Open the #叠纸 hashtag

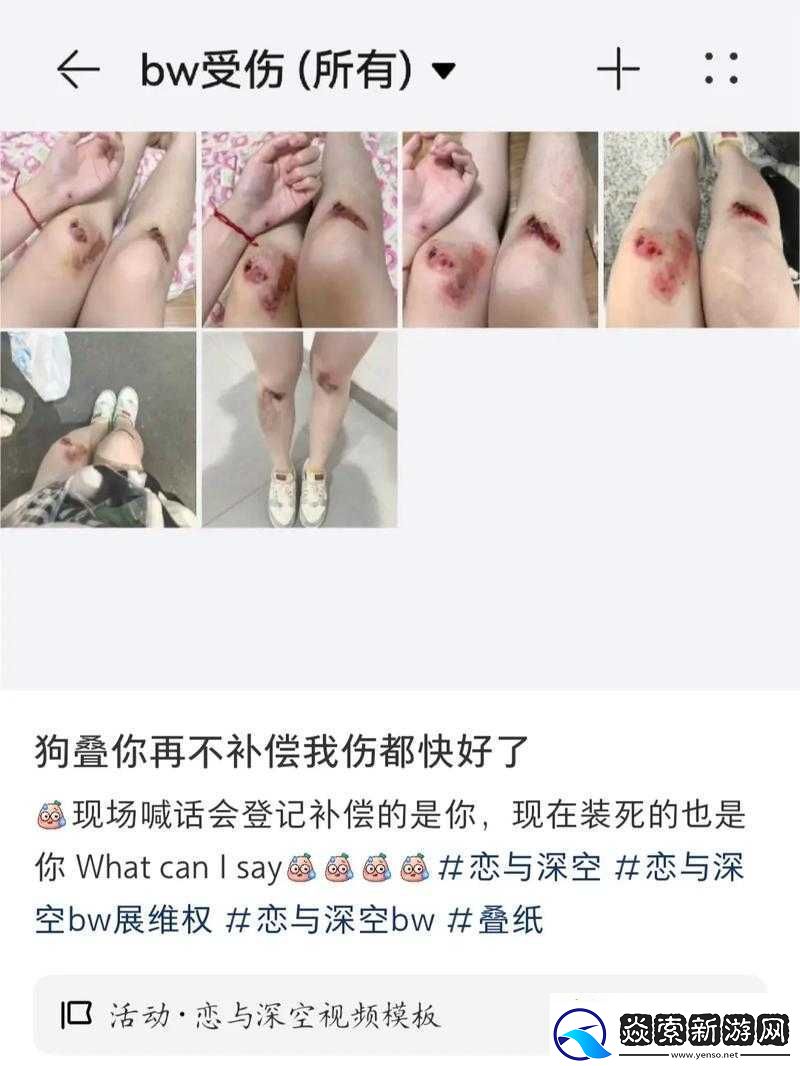[x=496, y=919]
